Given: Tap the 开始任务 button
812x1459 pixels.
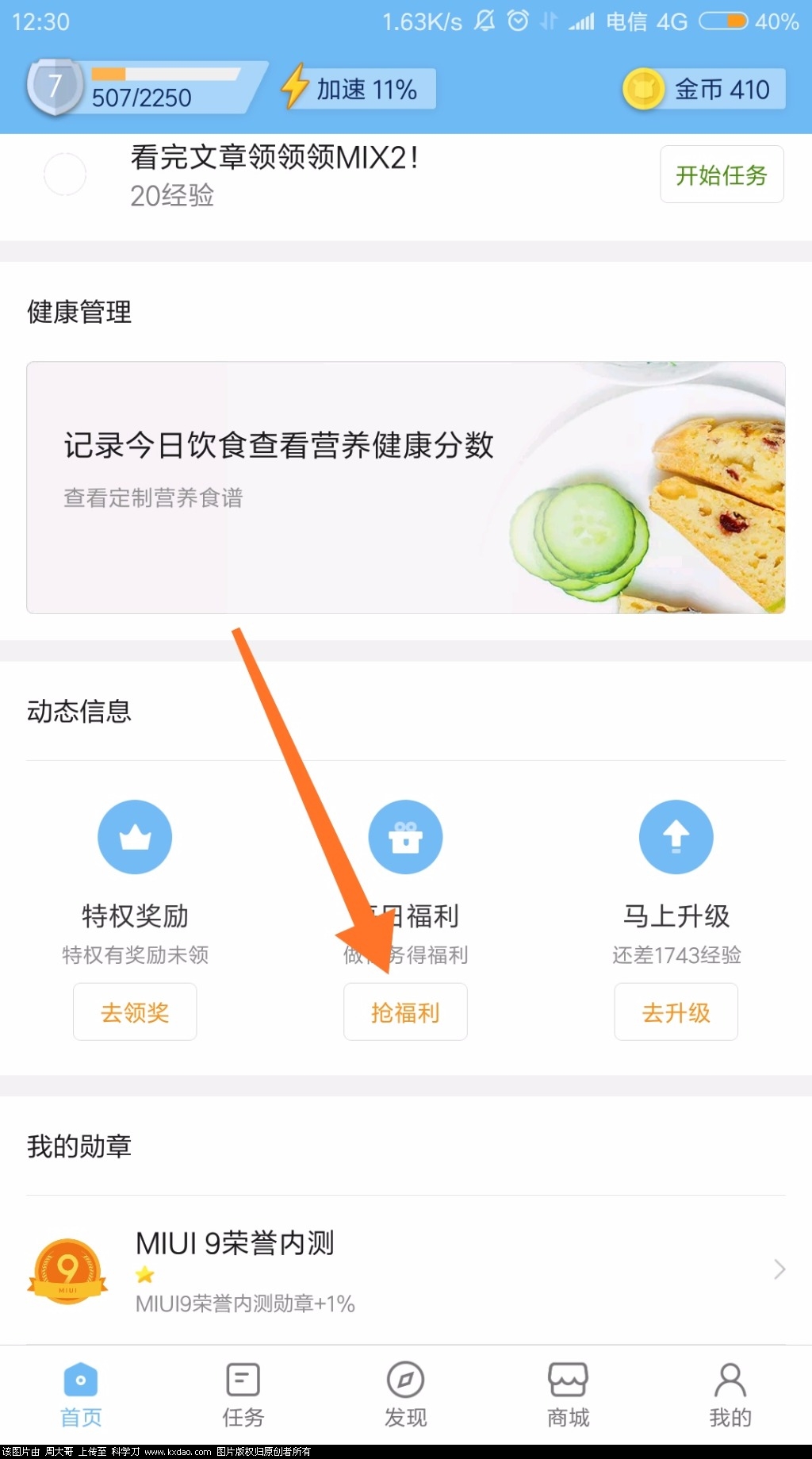Looking at the screenshot, I should point(721,175).
